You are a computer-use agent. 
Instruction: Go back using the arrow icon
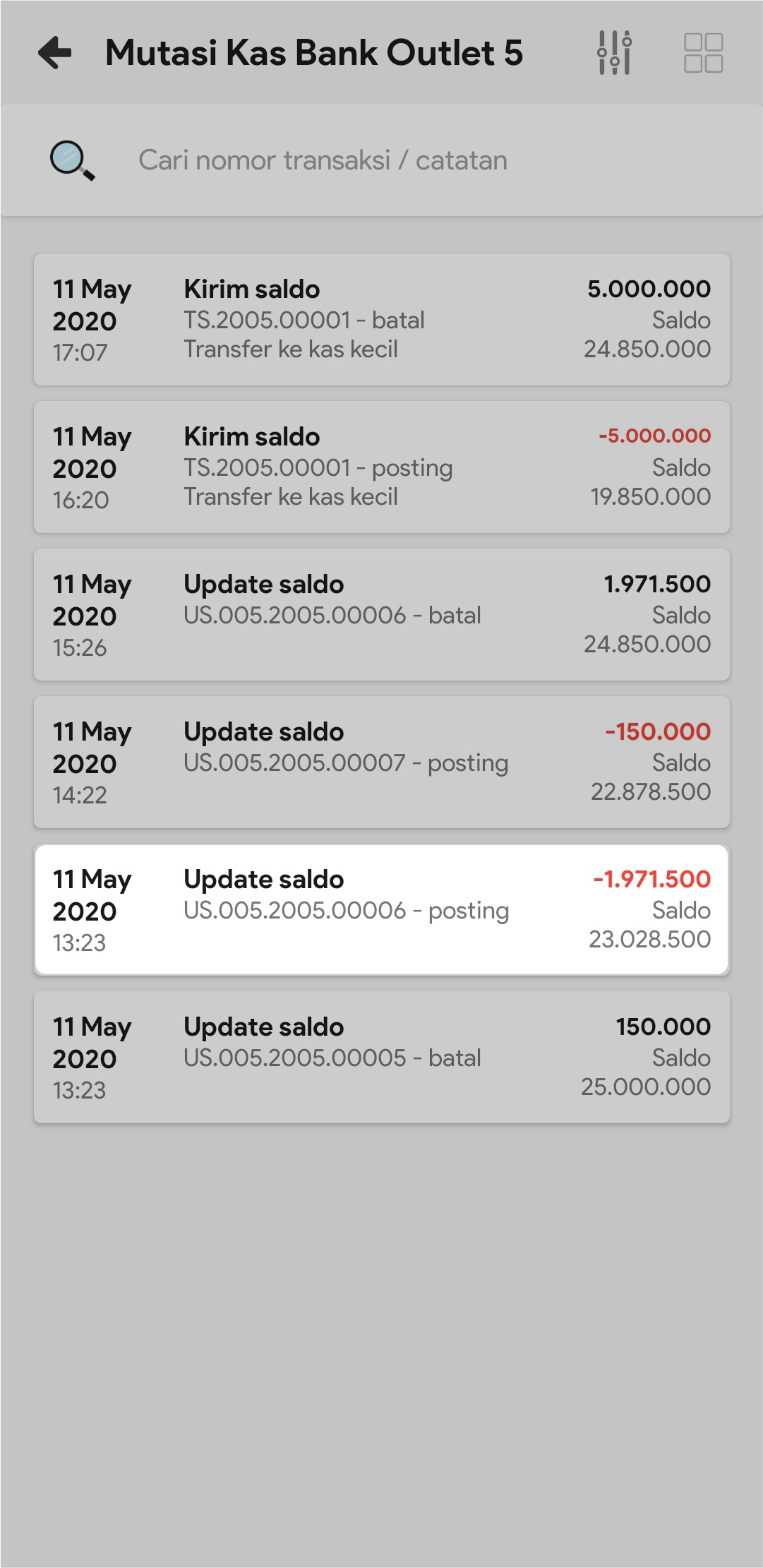coord(55,53)
